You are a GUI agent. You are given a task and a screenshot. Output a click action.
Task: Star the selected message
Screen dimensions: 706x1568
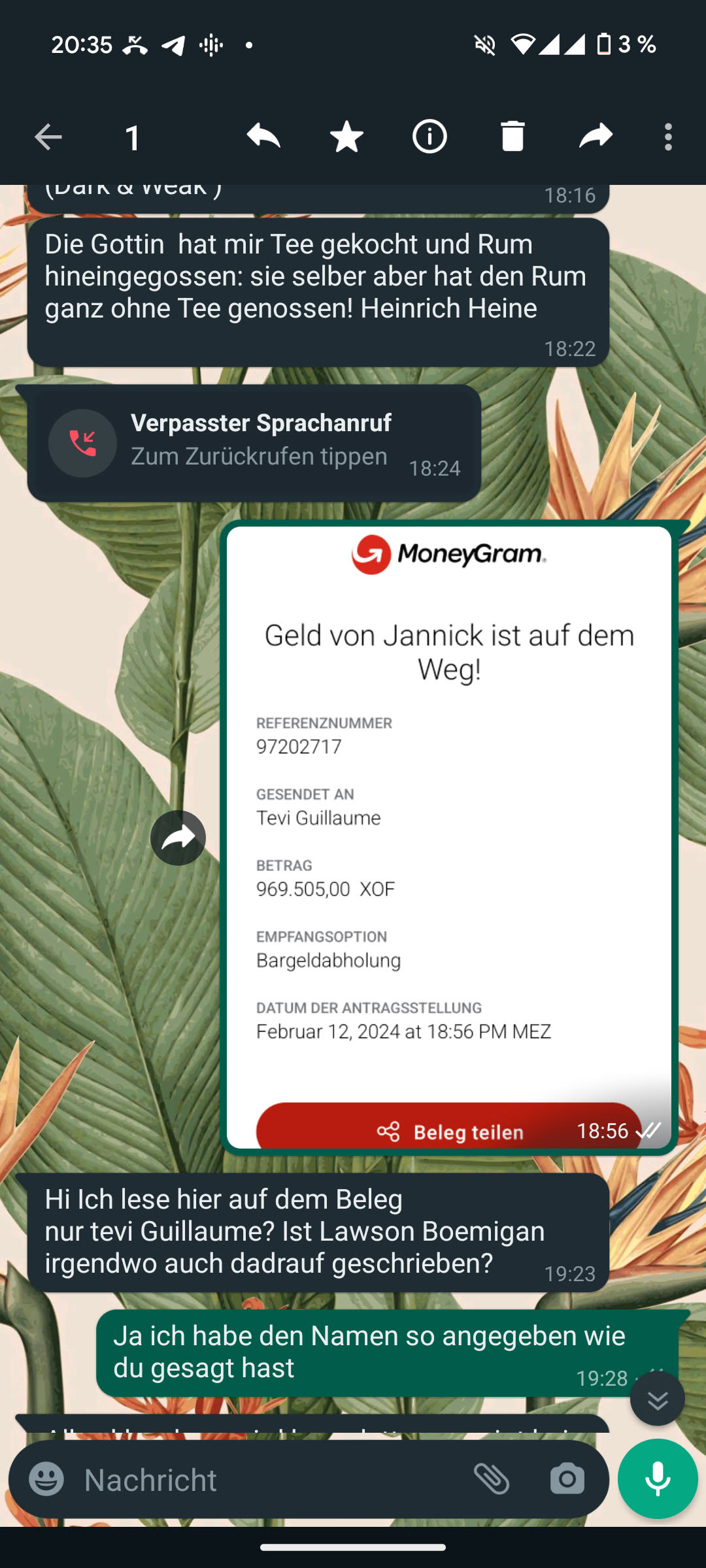click(346, 137)
